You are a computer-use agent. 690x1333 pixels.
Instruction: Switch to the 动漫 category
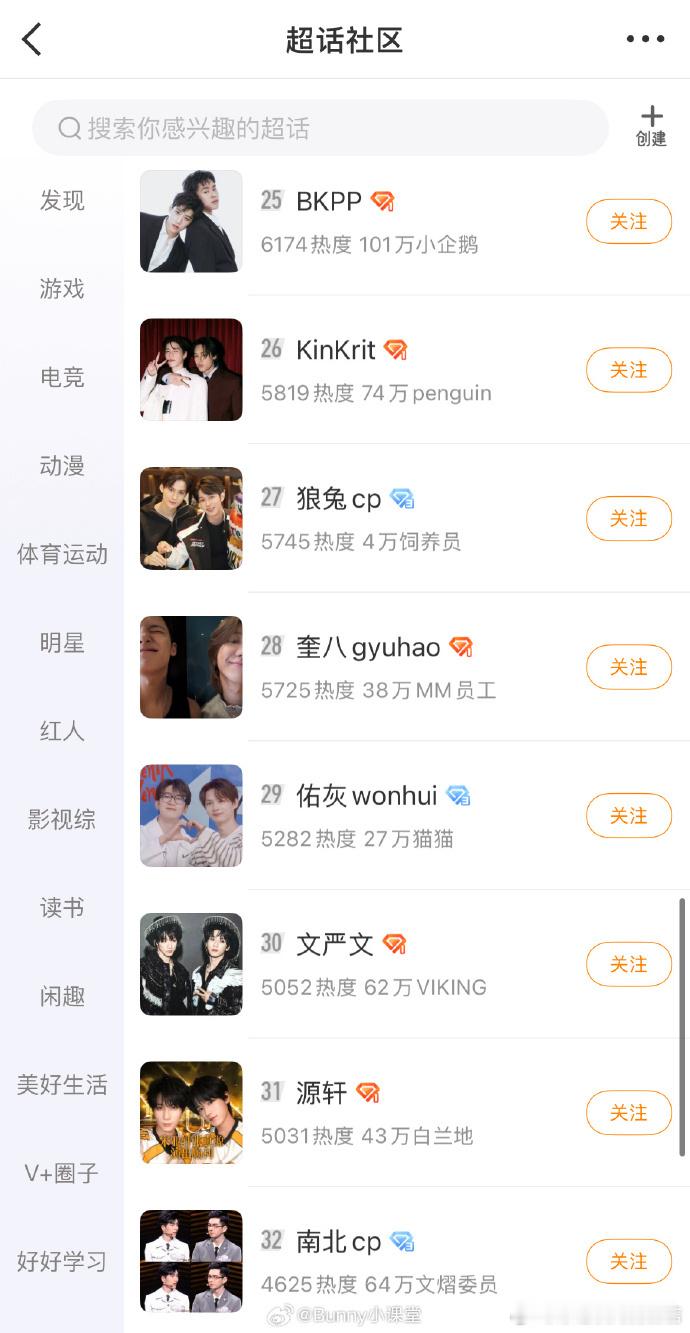tap(62, 466)
